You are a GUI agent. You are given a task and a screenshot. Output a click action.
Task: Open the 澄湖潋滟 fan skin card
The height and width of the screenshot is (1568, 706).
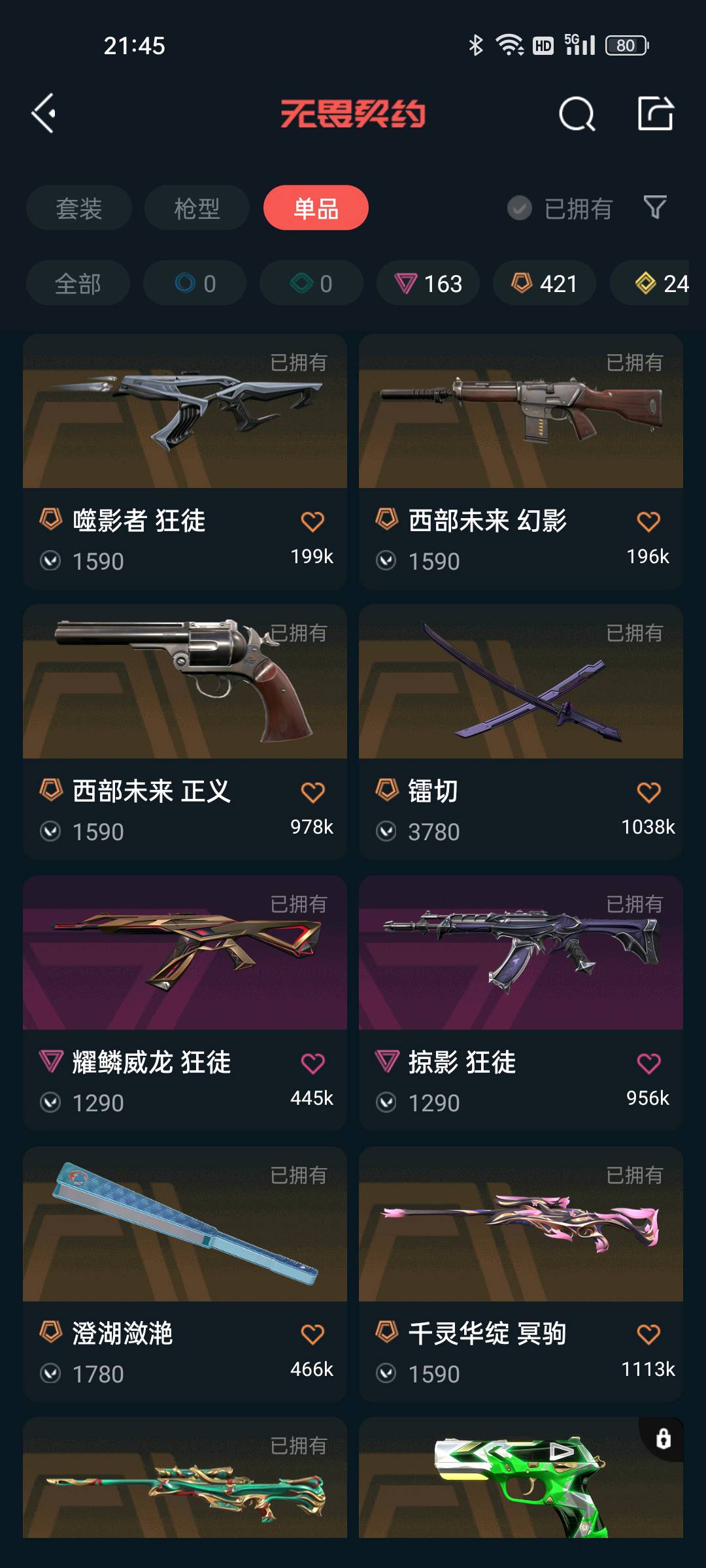tap(185, 1228)
